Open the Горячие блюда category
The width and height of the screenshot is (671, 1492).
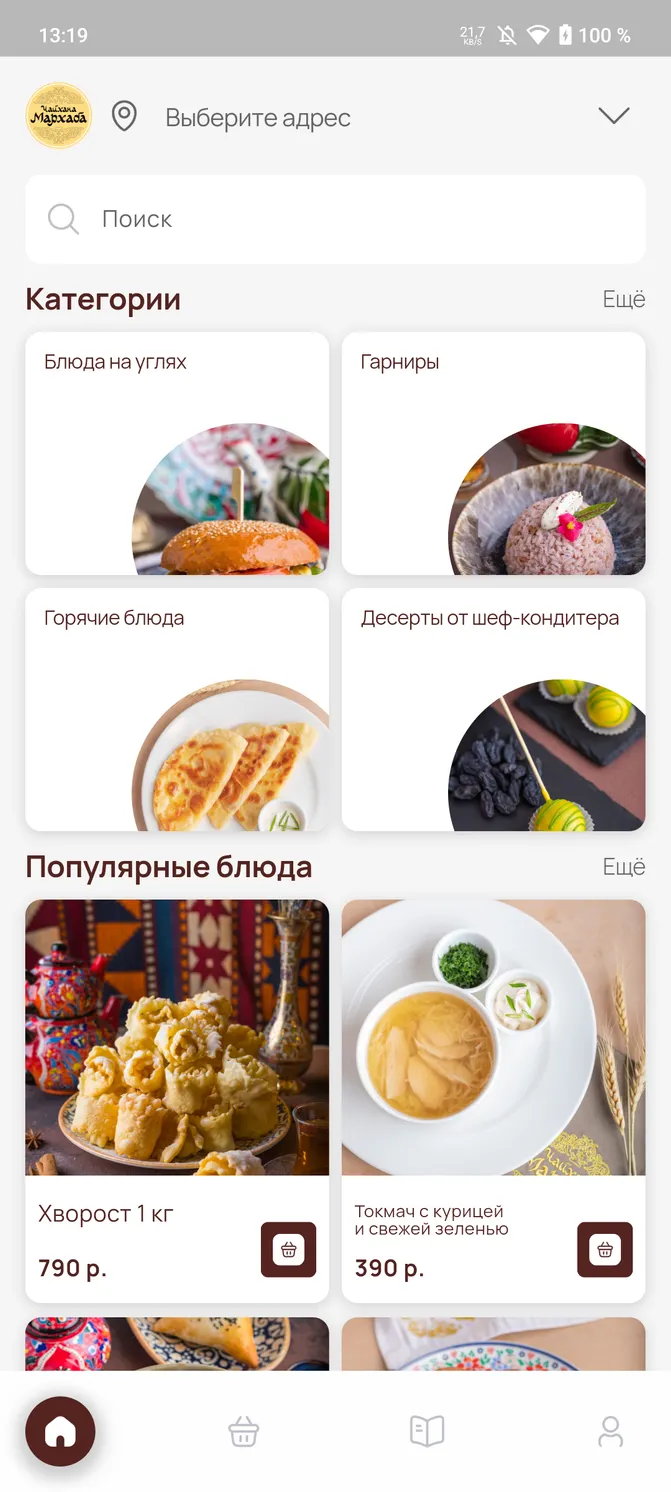177,709
